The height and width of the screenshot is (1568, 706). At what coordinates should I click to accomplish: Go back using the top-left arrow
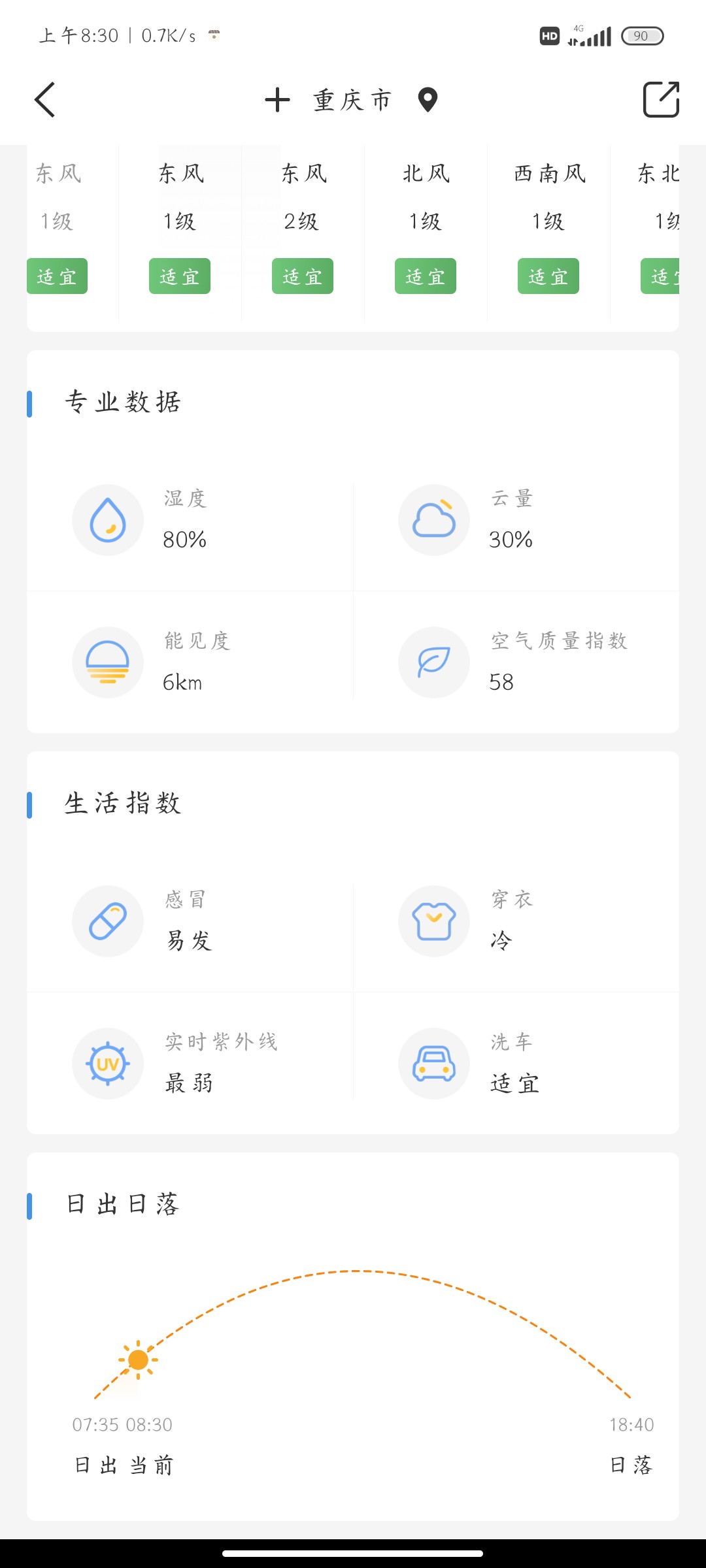[x=44, y=100]
